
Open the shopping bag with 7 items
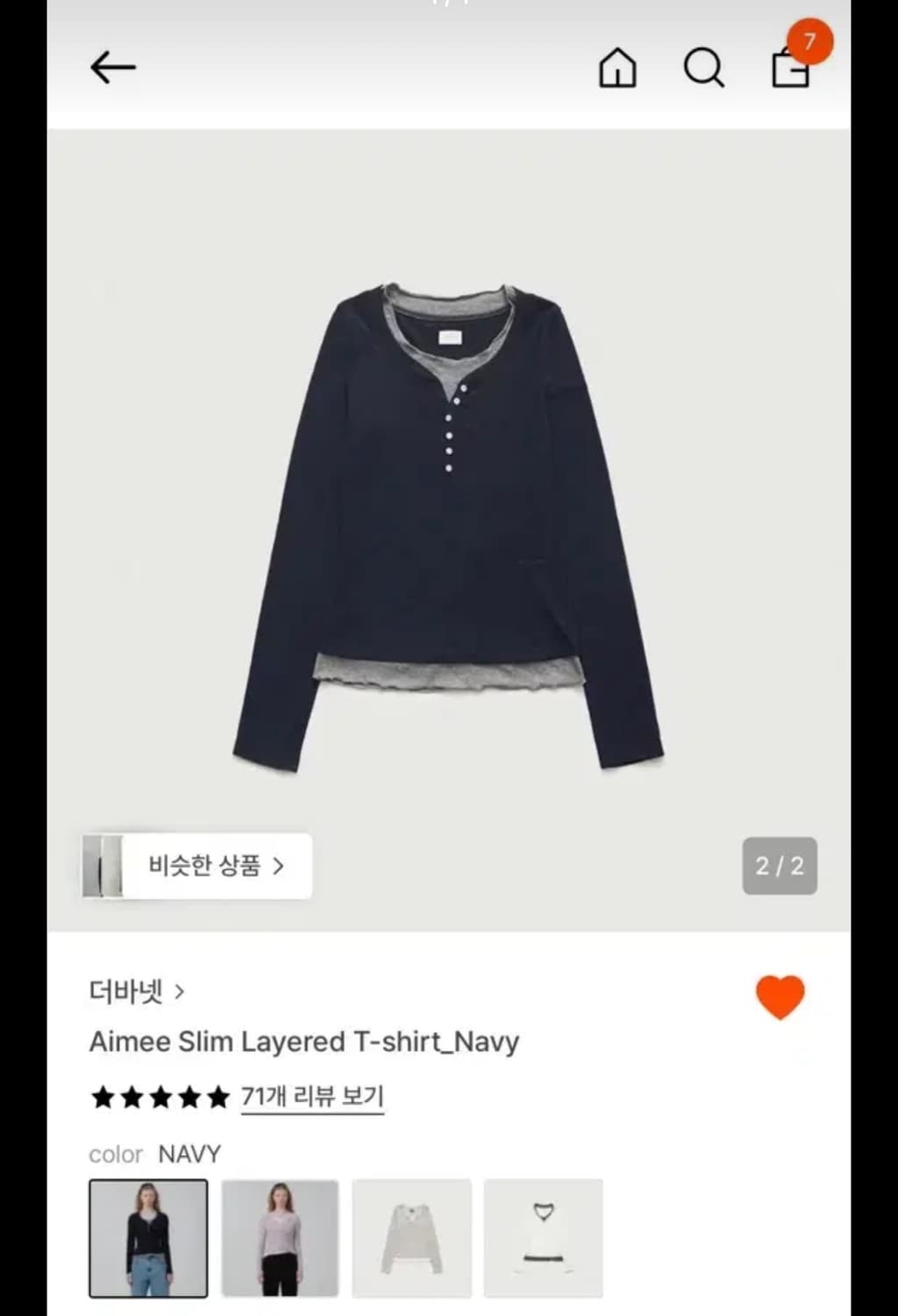790,72
